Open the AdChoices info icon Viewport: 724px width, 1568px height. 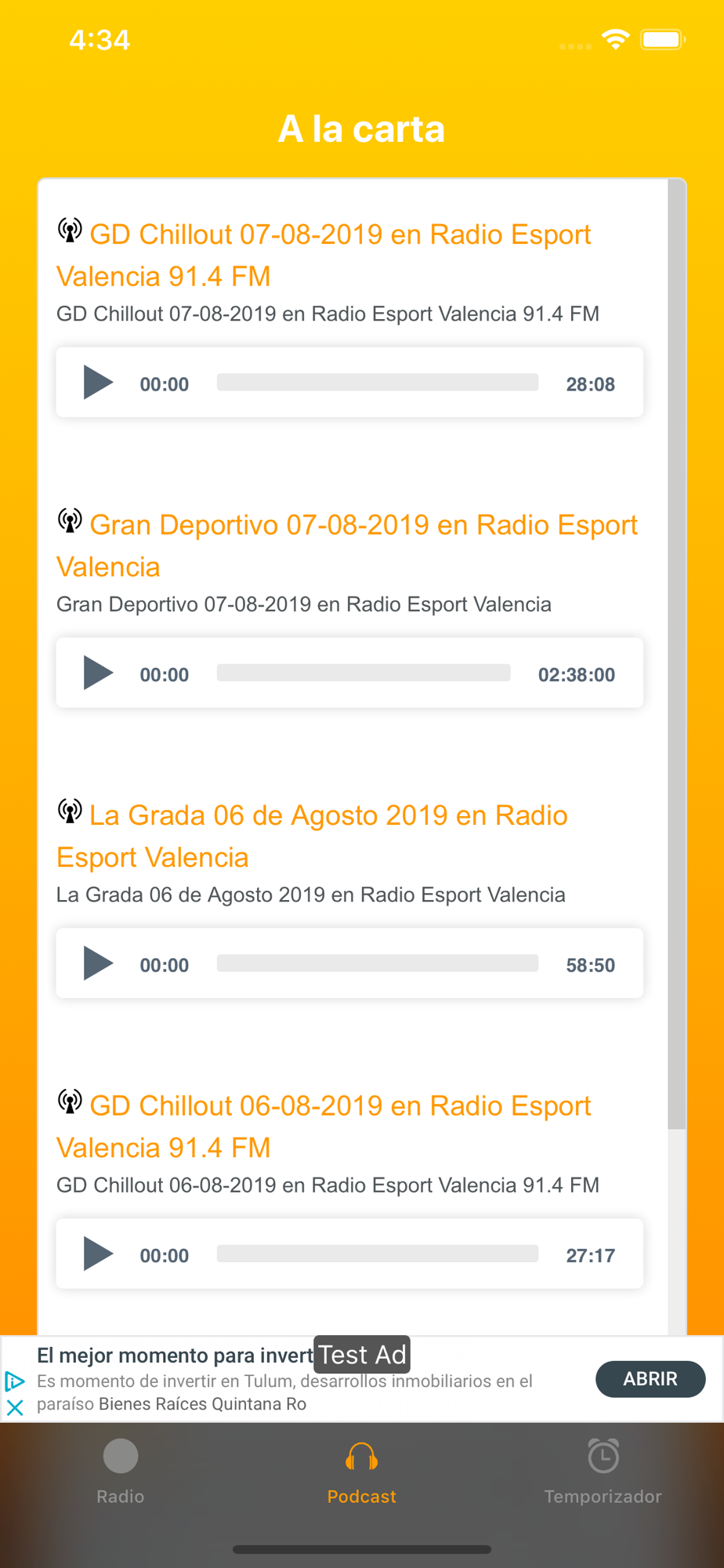(x=15, y=1381)
